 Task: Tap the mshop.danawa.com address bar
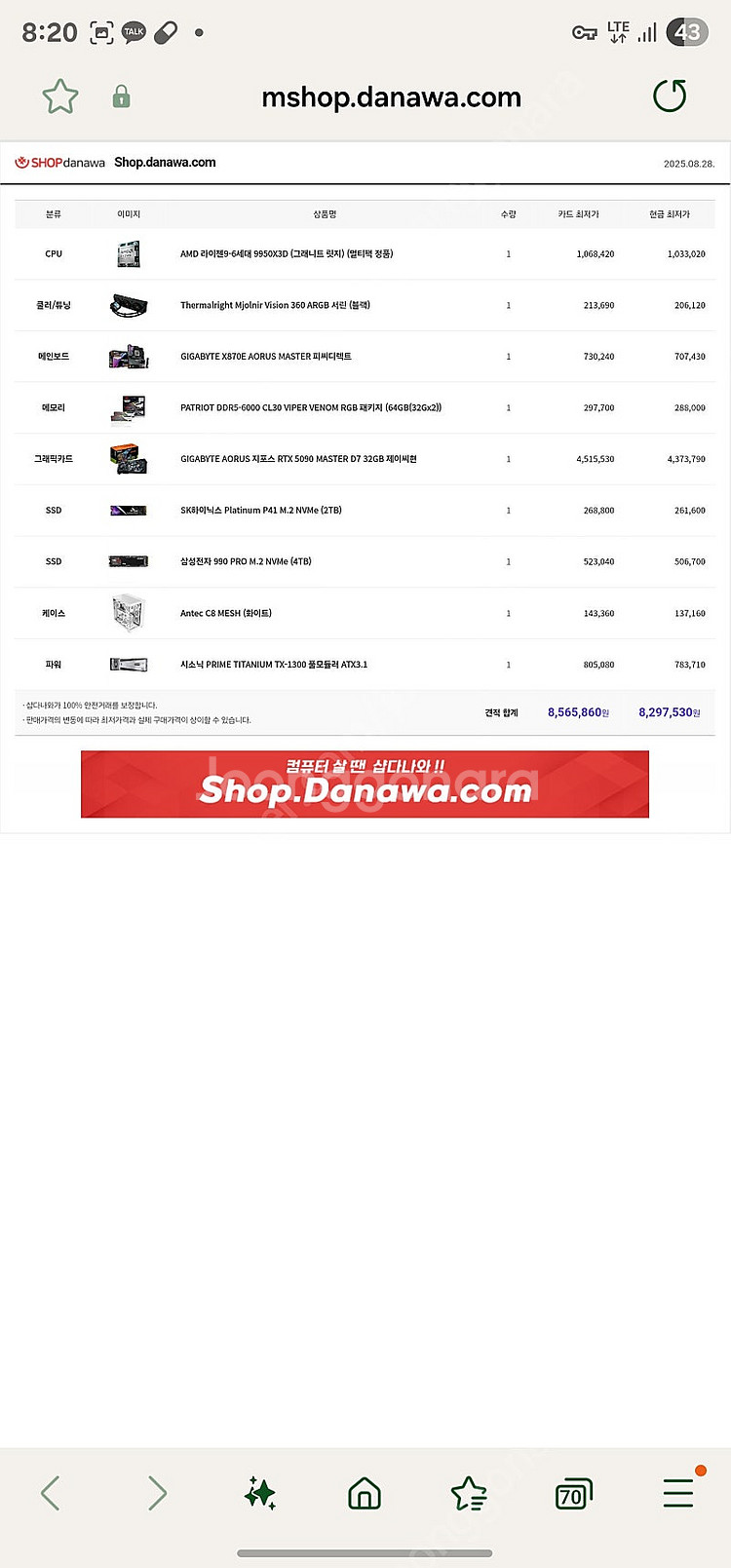pyautogui.click(x=391, y=97)
